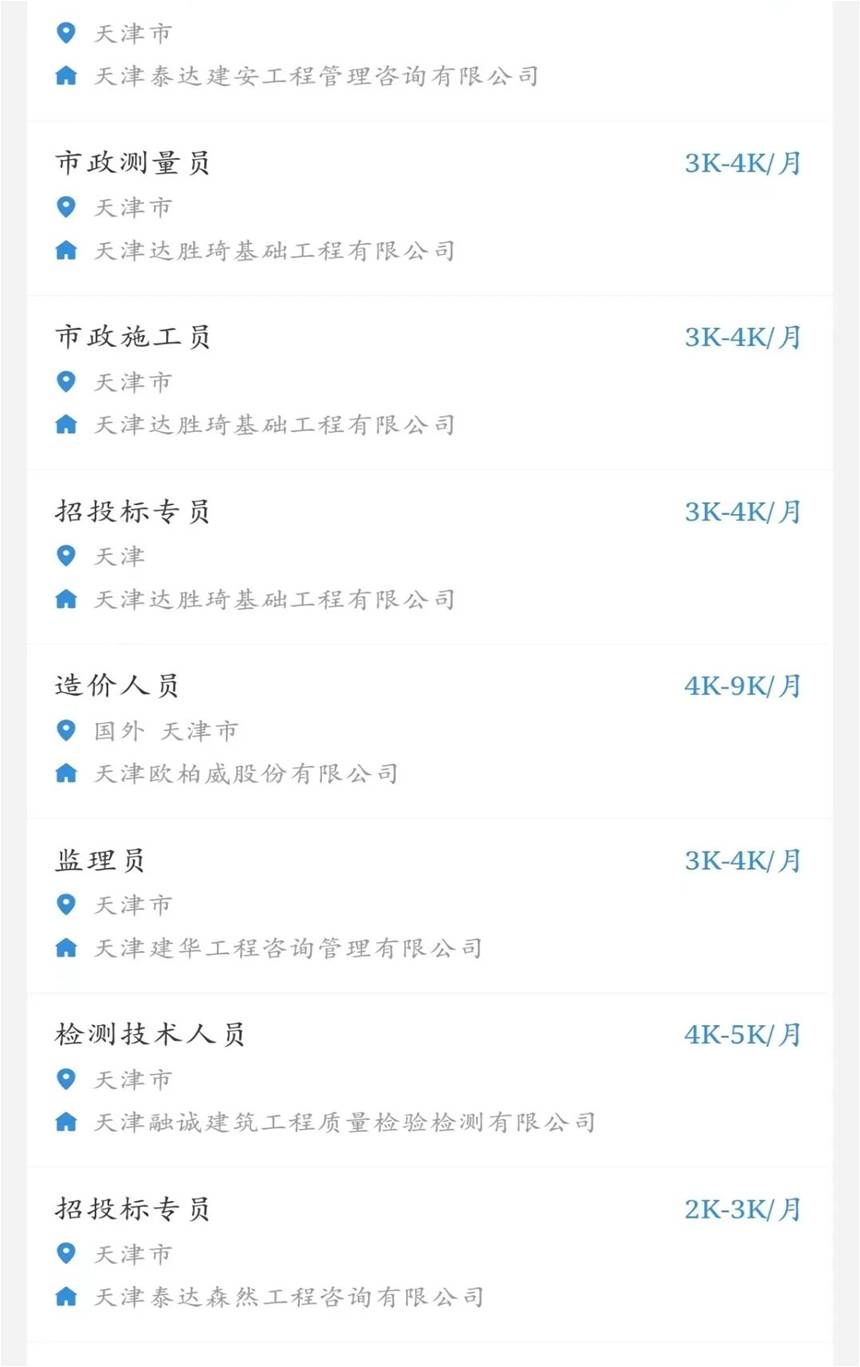
Task: Select the 造价人员 job posting
Action: (x=117, y=686)
